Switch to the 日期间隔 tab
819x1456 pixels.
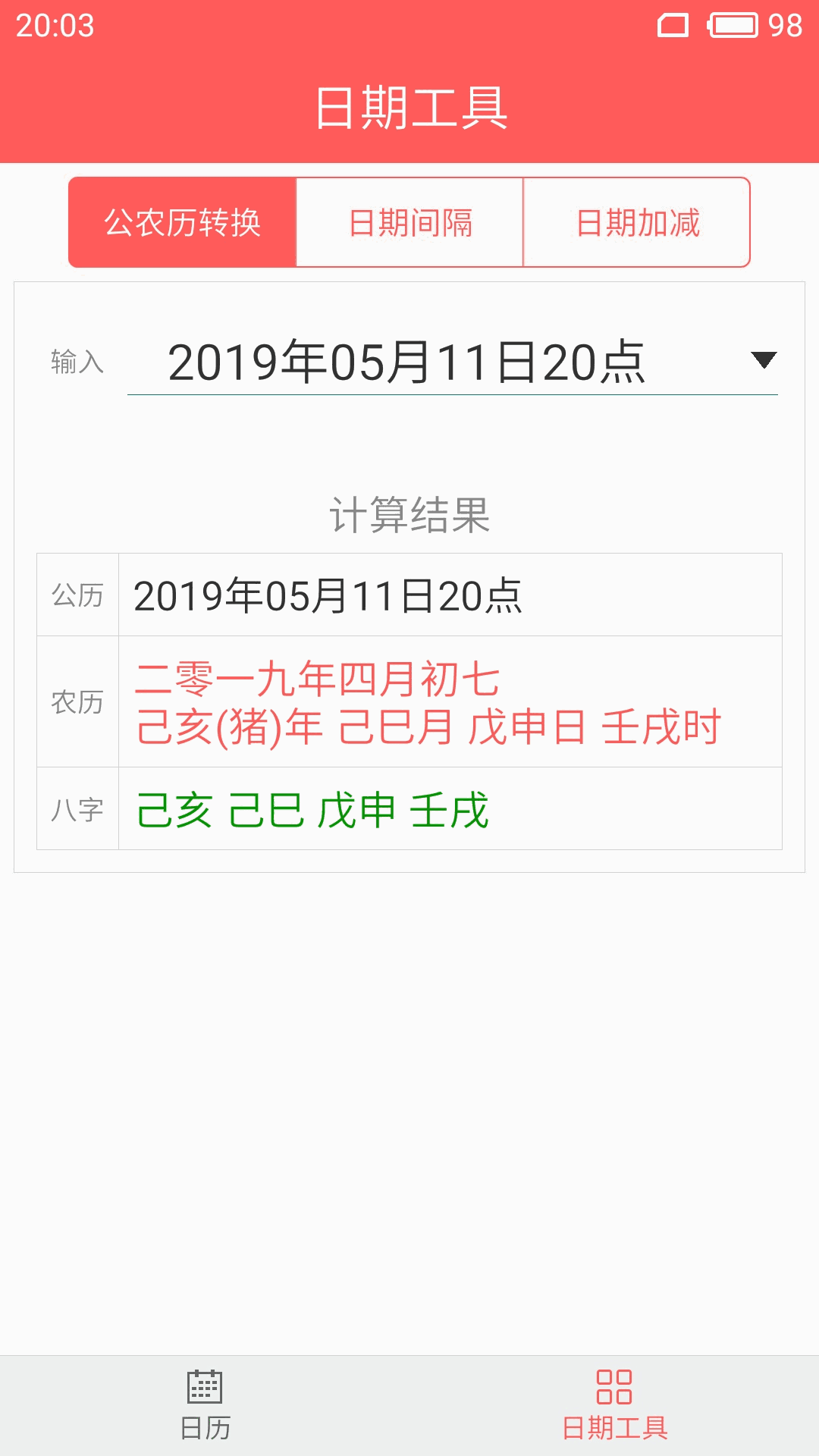[409, 222]
